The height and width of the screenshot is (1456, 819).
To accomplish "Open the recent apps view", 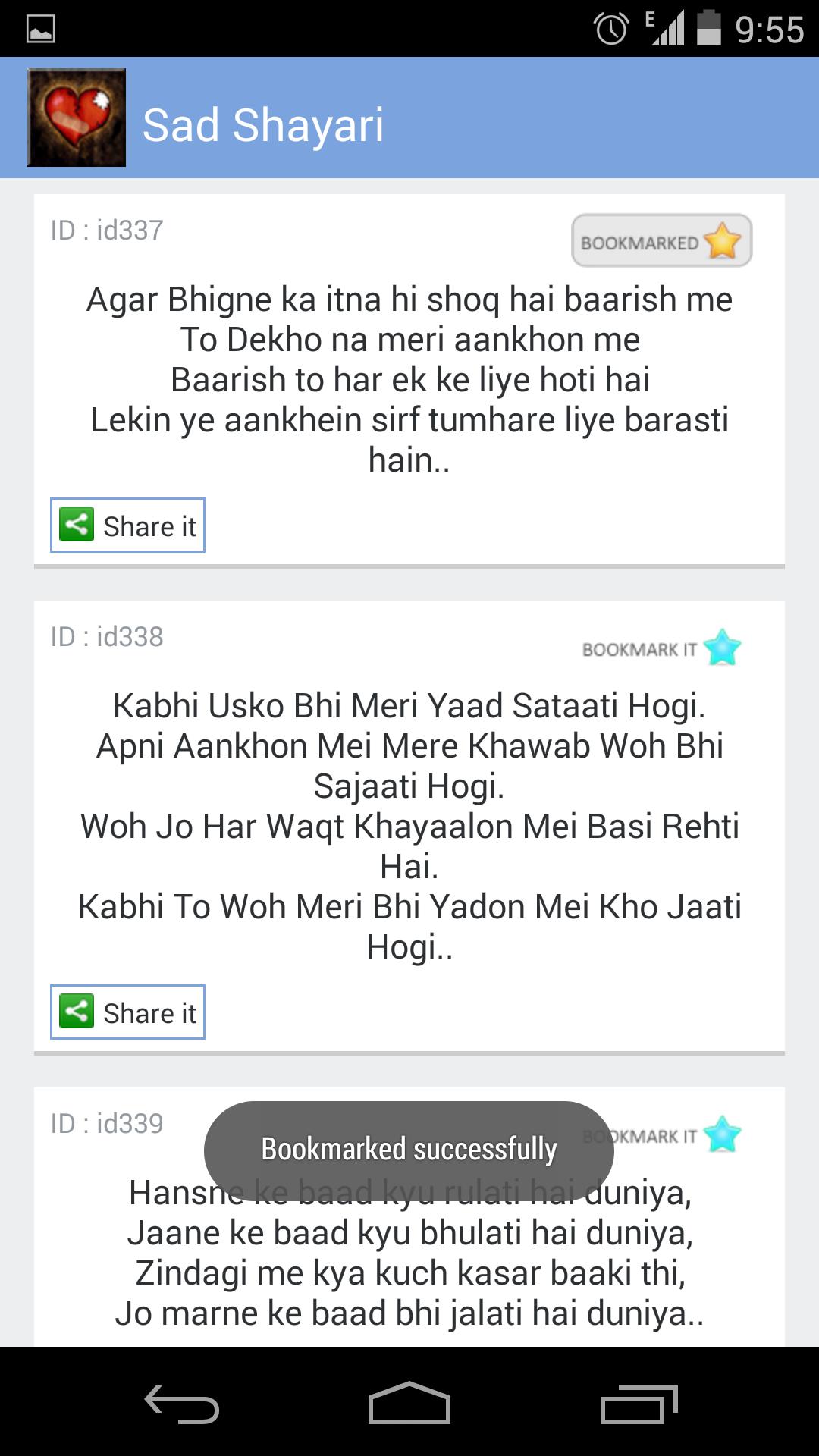I will [639, 1403].
